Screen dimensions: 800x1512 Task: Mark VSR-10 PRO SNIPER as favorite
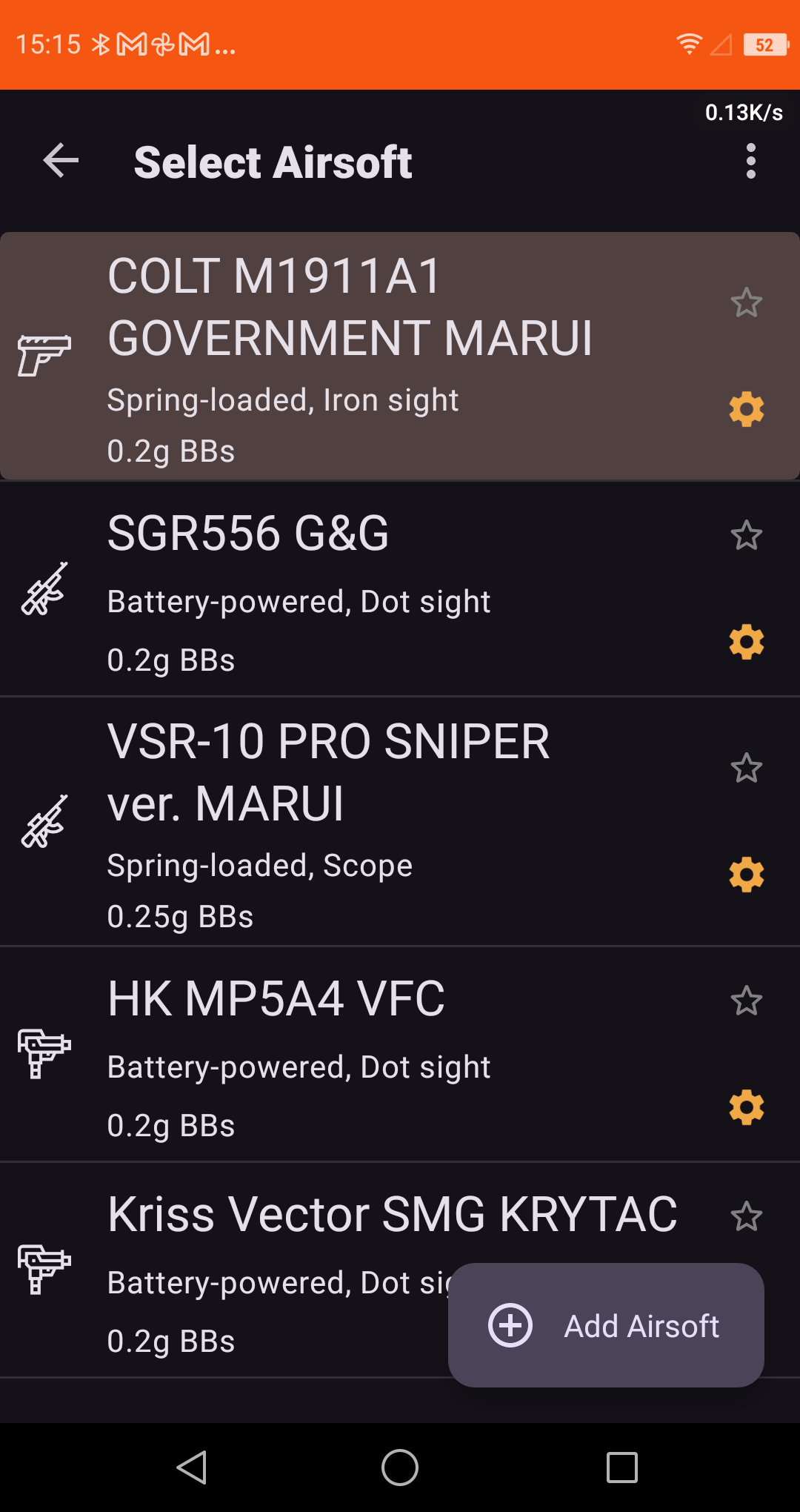tap(746, 769)
